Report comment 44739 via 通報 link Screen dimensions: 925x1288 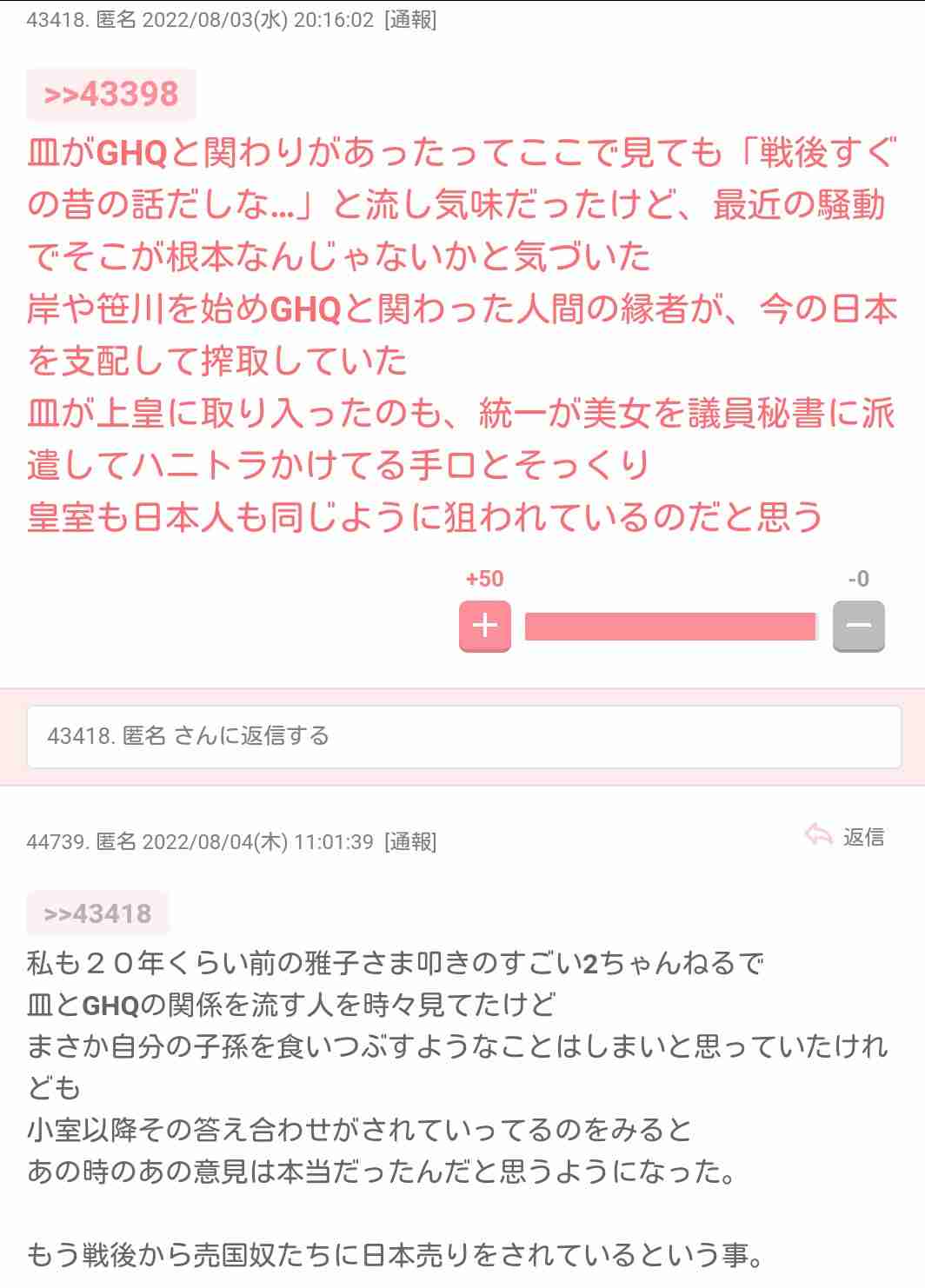410,841
